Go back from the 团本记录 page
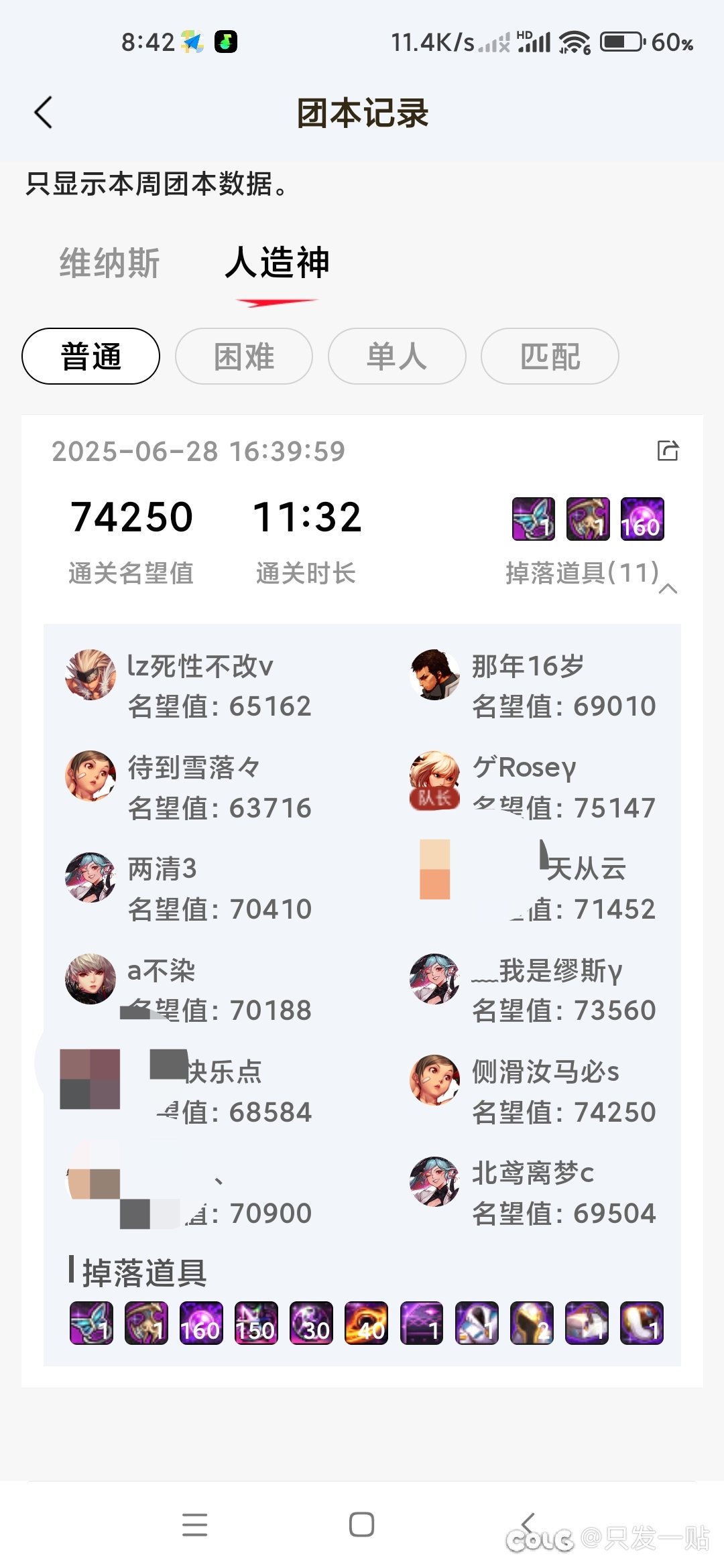Image resolution: width=724 pixels, height=1568 pixels. [44, 113]
